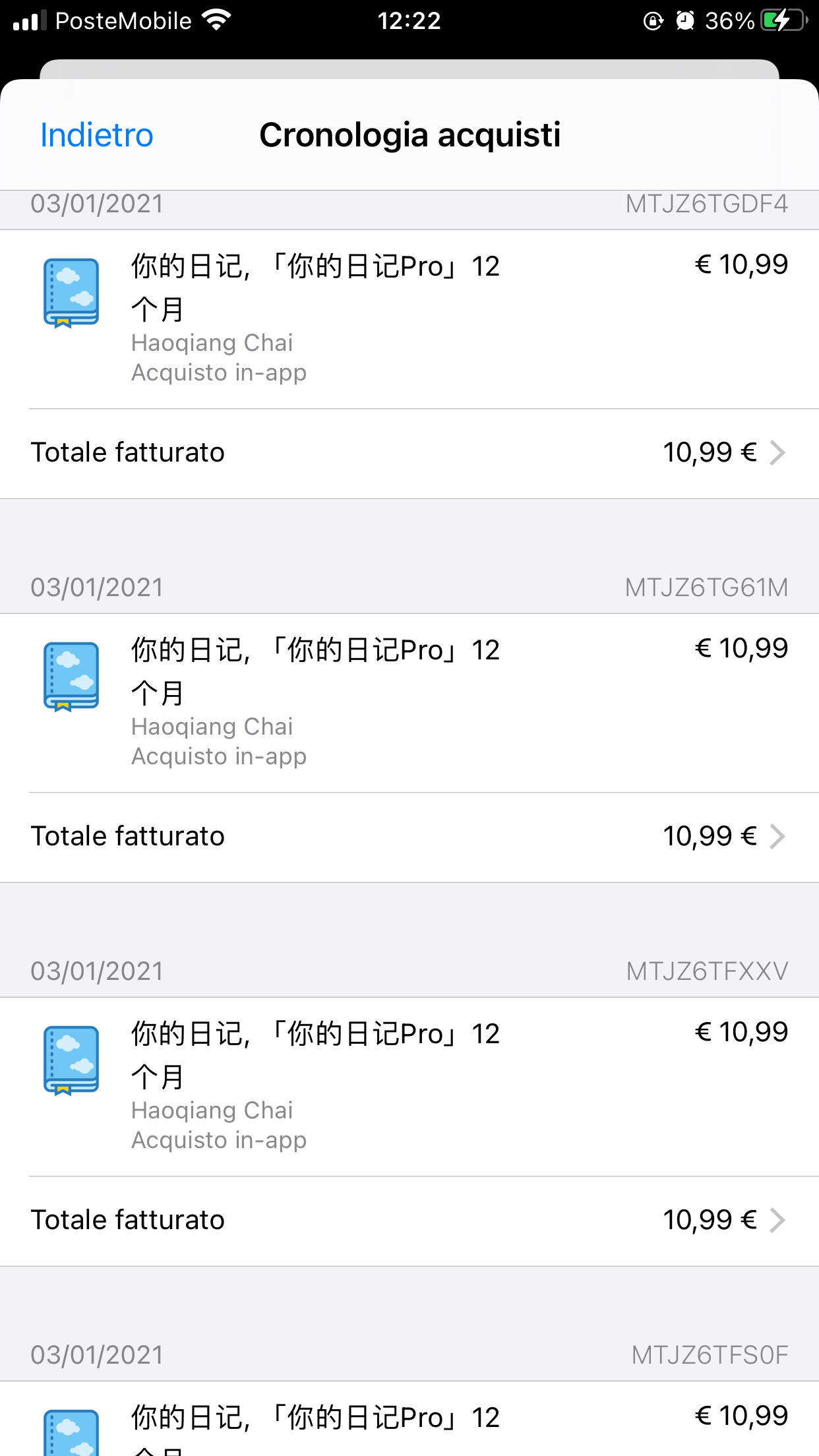
Task: Select order ID MTJZ6TFS0F at bottom
Action: pos(708,1355)
